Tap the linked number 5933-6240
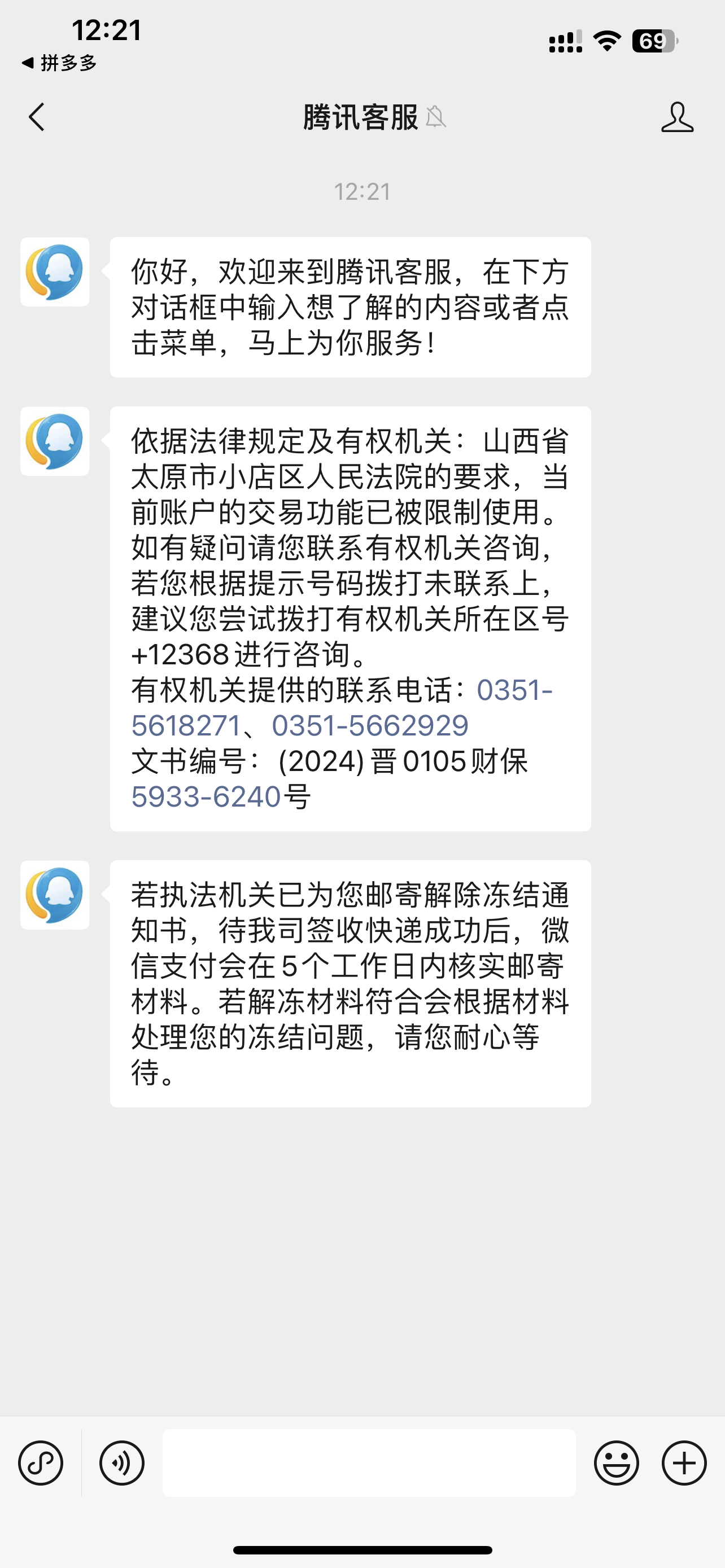725x1568 pixels. (206, 797)
